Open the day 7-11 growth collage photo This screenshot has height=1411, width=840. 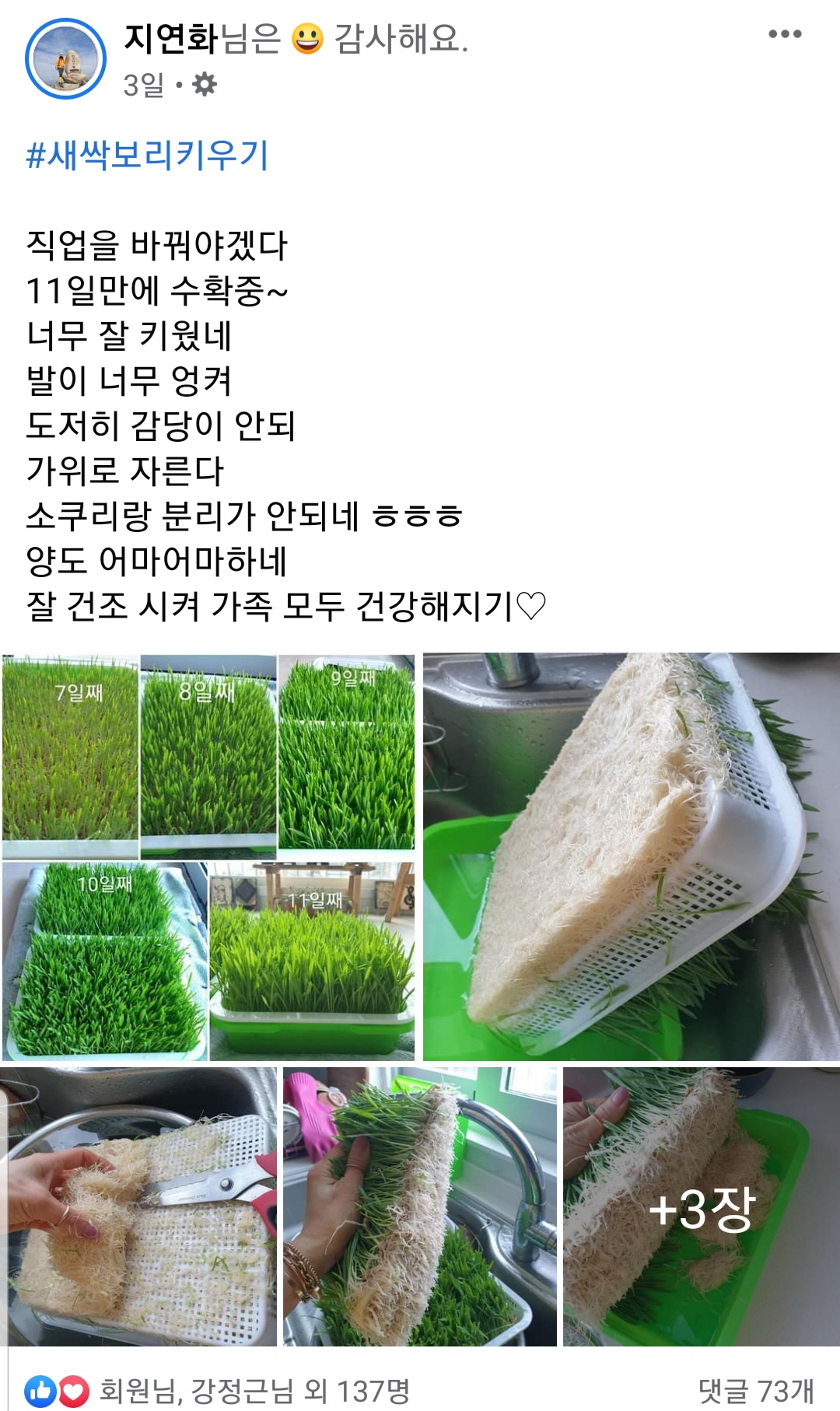coord(208,857)
